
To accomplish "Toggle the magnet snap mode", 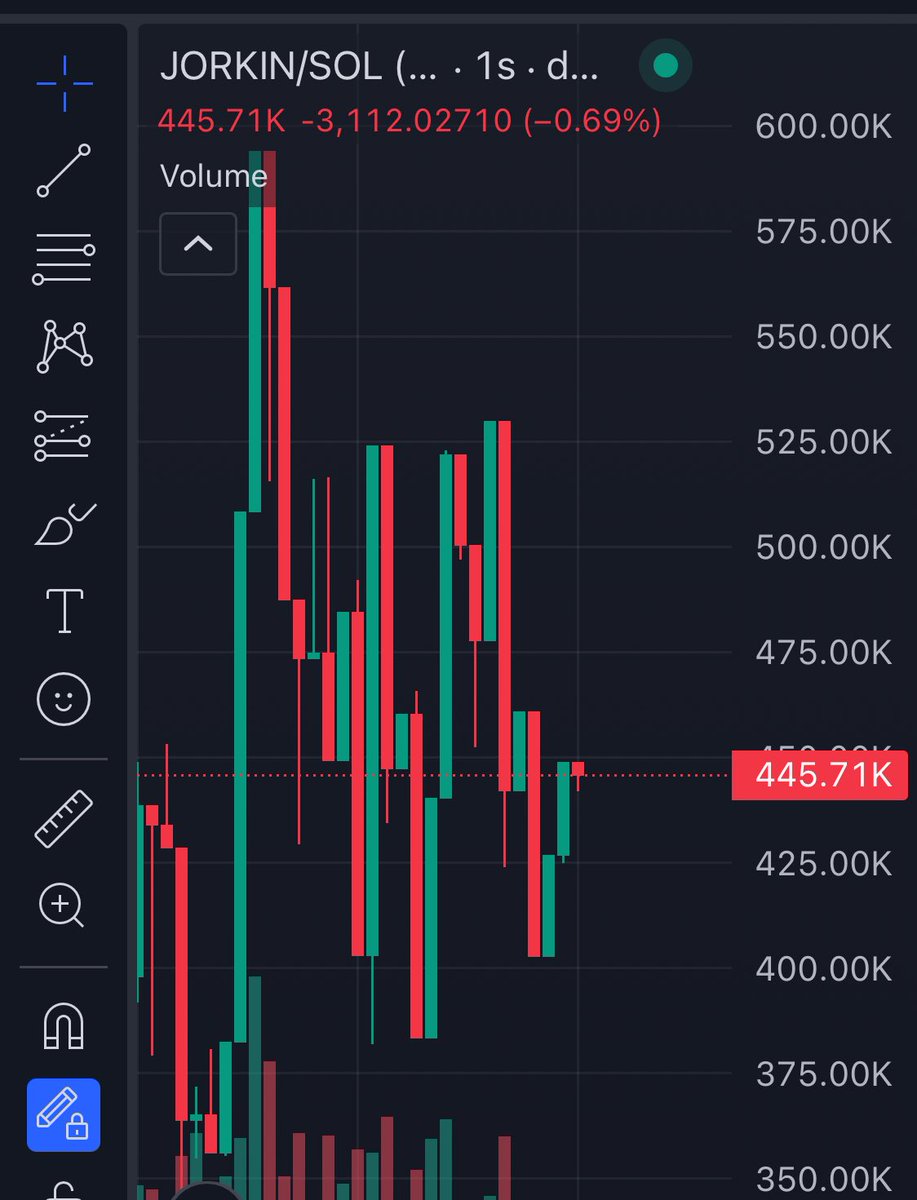I will click(x=64, y=1025).
